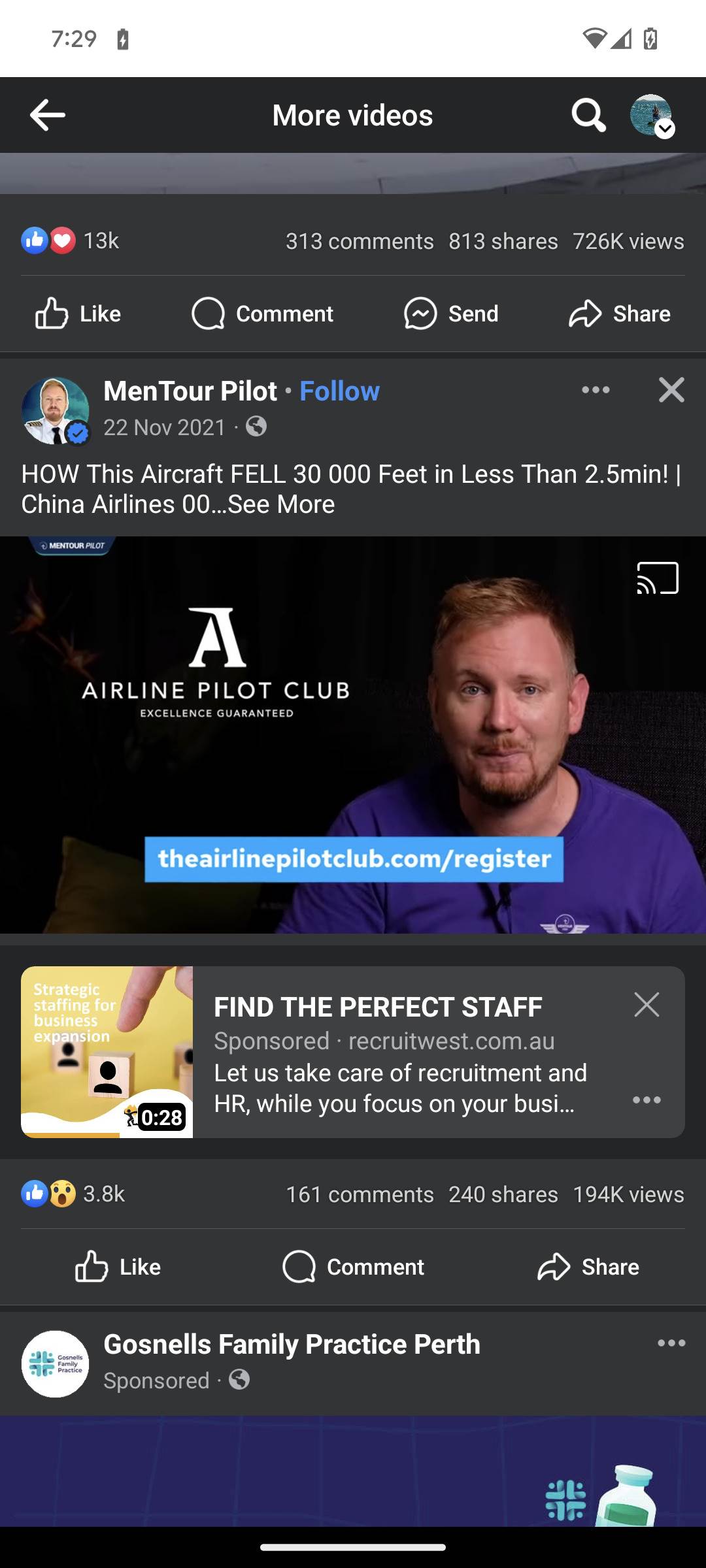Screen dimensions: 706x1568
Task: Expand the caption with See More
Action: tap(281, 504)
